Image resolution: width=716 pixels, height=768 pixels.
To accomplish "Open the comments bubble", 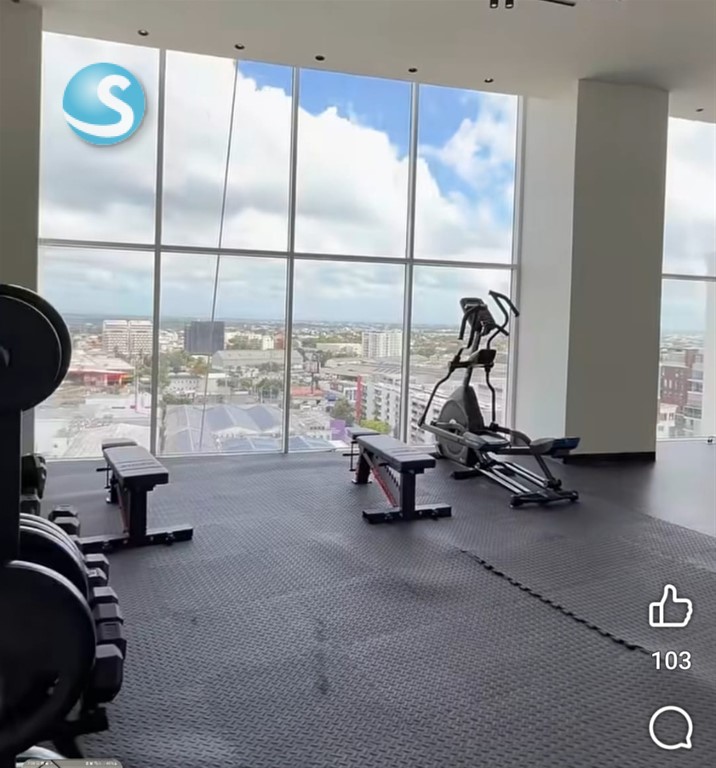I will point(670,727).
